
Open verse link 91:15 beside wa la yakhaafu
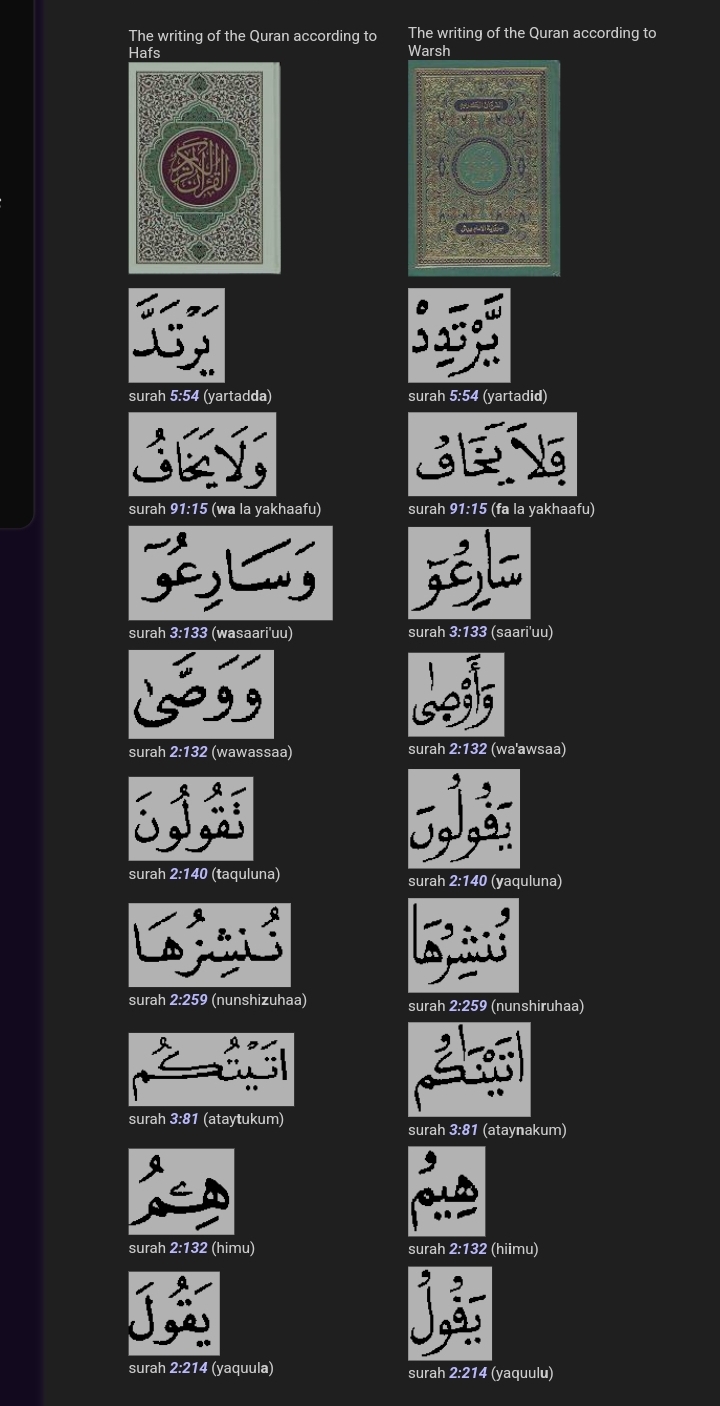click(188, 509)
